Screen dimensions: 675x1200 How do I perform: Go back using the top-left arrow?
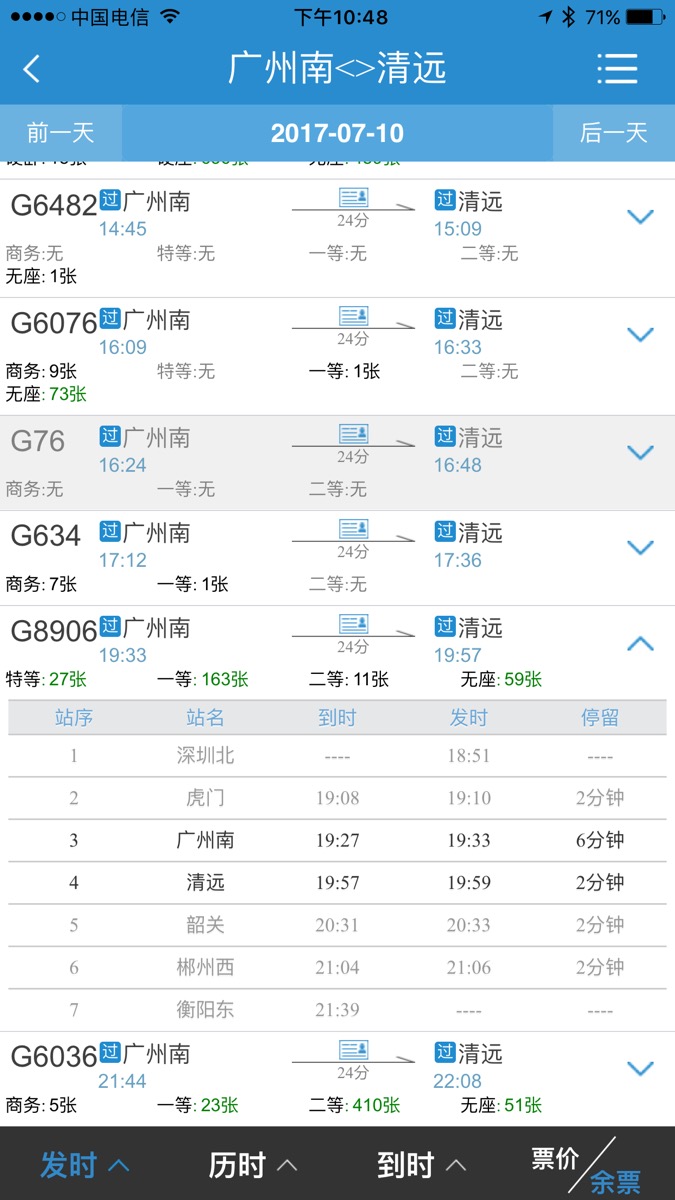32,69
